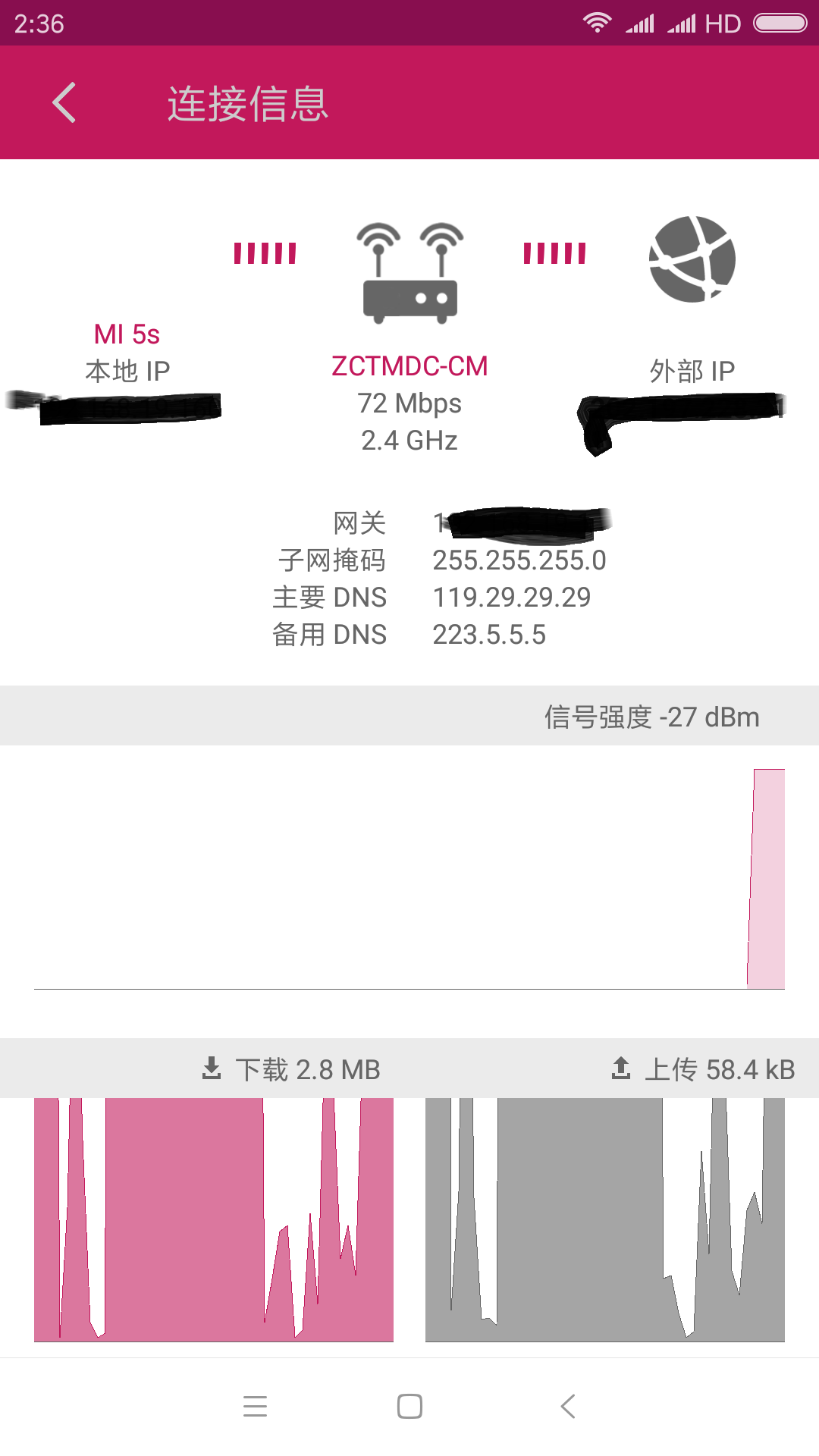This screenshot has height=1456, width=819.
Task: Tap the router icon for ZCTMDC-CM
Action: coord(409,273)
